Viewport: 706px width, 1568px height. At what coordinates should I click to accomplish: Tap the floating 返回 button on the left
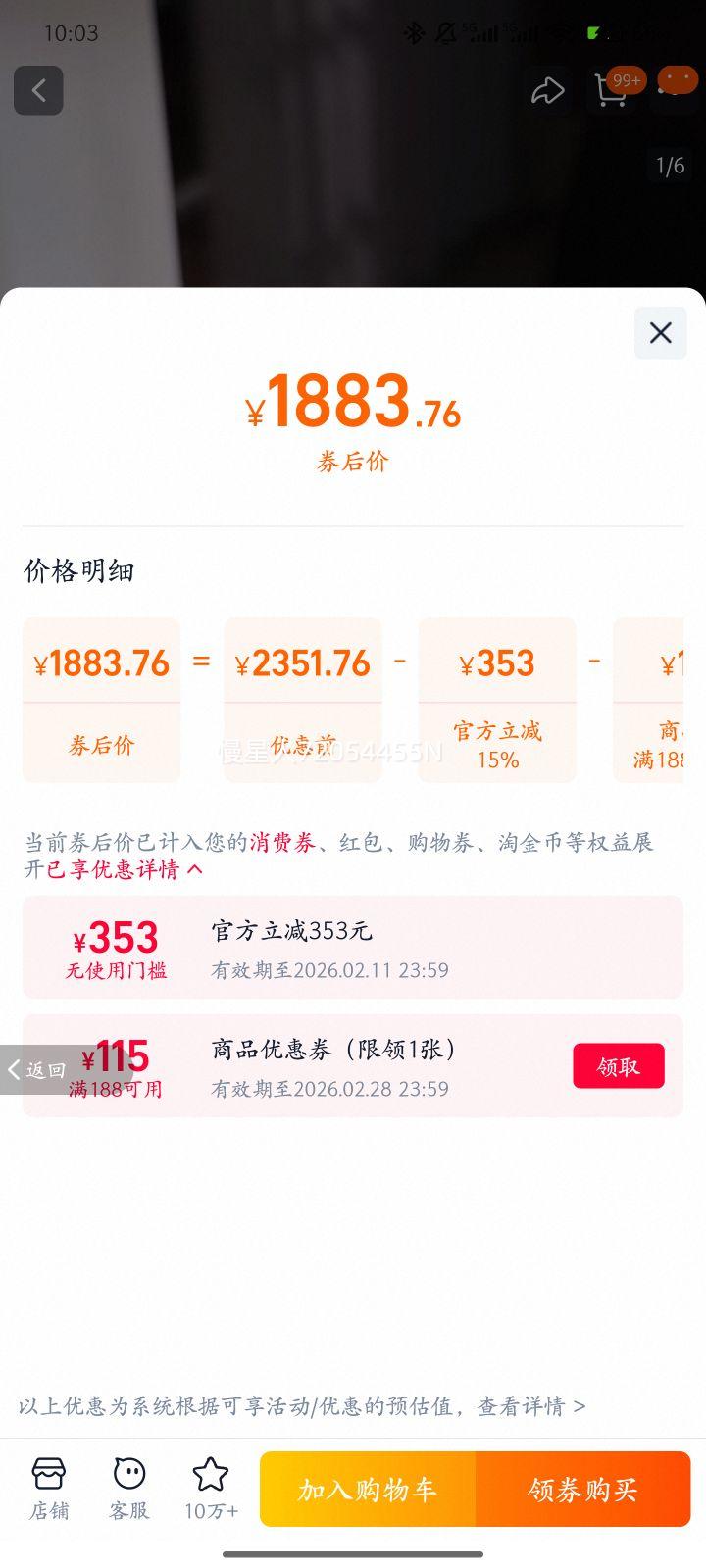point(39,1070)
